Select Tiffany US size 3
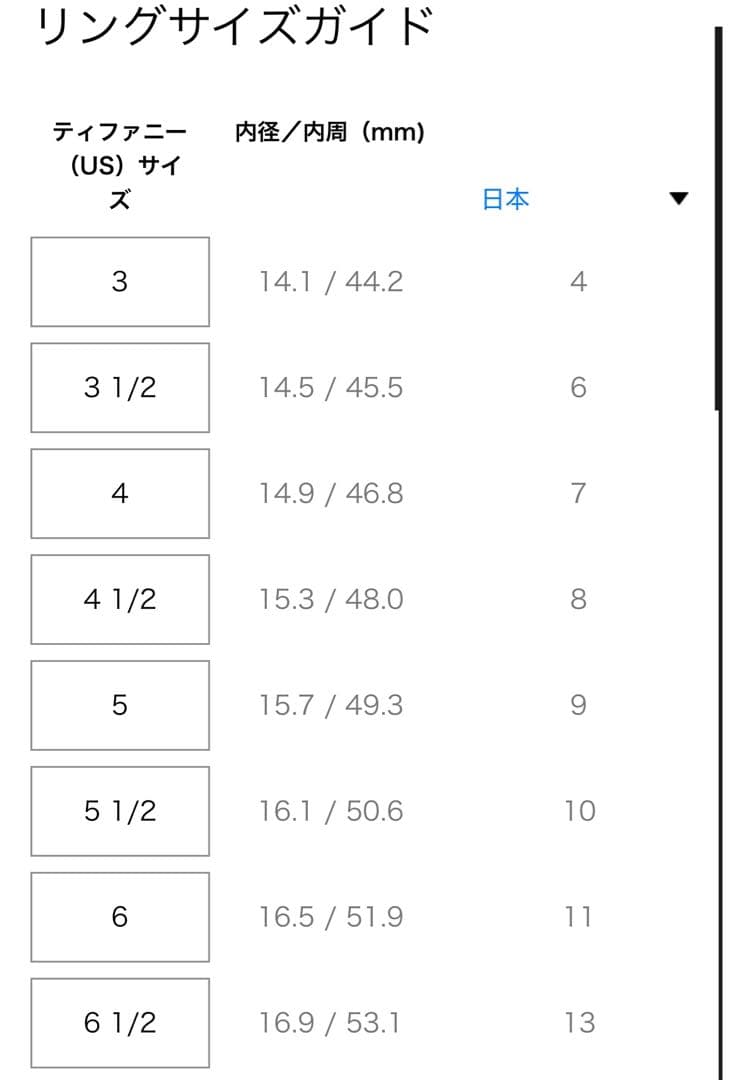Image resolution: width=738 pixels, height=1080 pixels. pyautogui.click(x=120, y=282)
